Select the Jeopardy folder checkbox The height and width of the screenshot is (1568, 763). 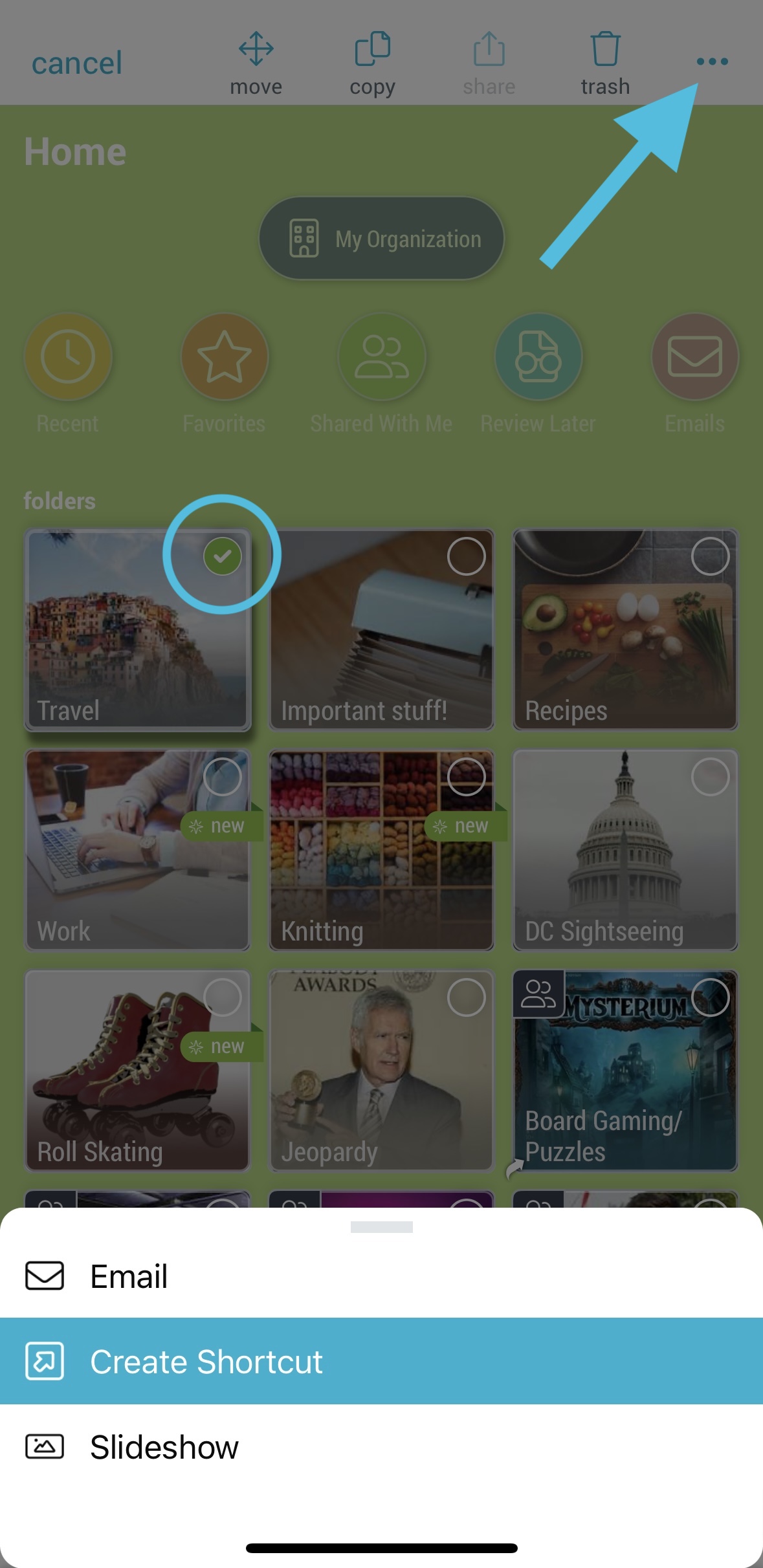click(x=466, y=997)
